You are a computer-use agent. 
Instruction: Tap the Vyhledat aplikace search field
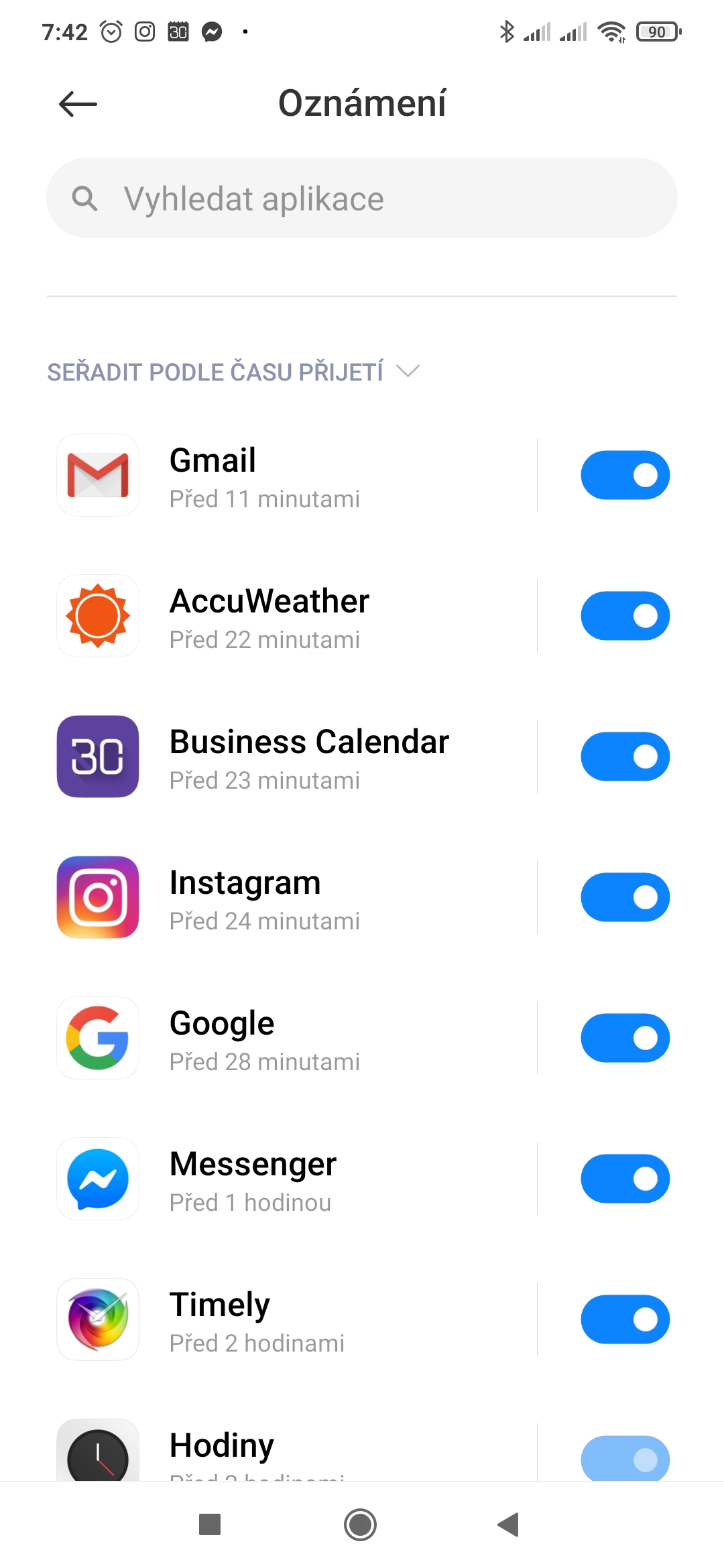[362, 198]
